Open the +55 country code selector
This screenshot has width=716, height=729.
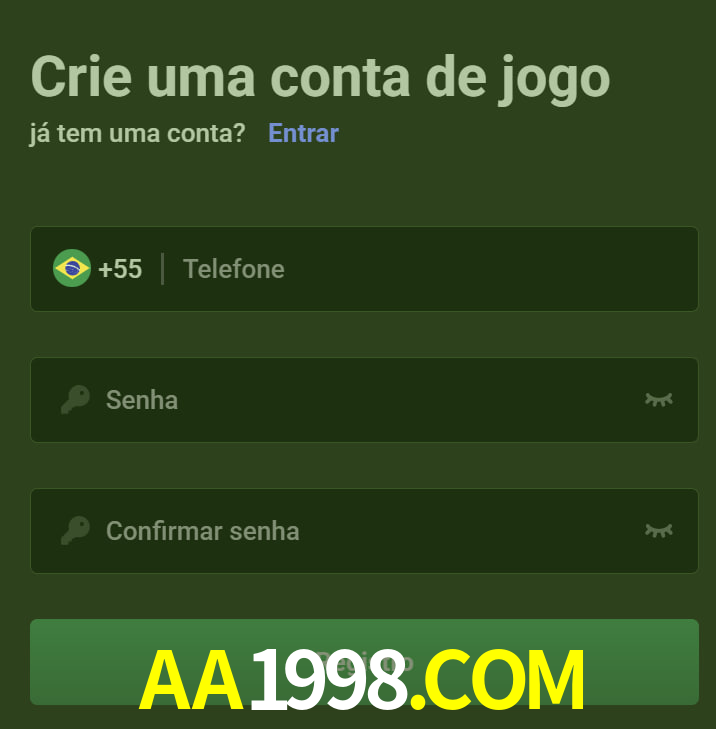point(98,269)
